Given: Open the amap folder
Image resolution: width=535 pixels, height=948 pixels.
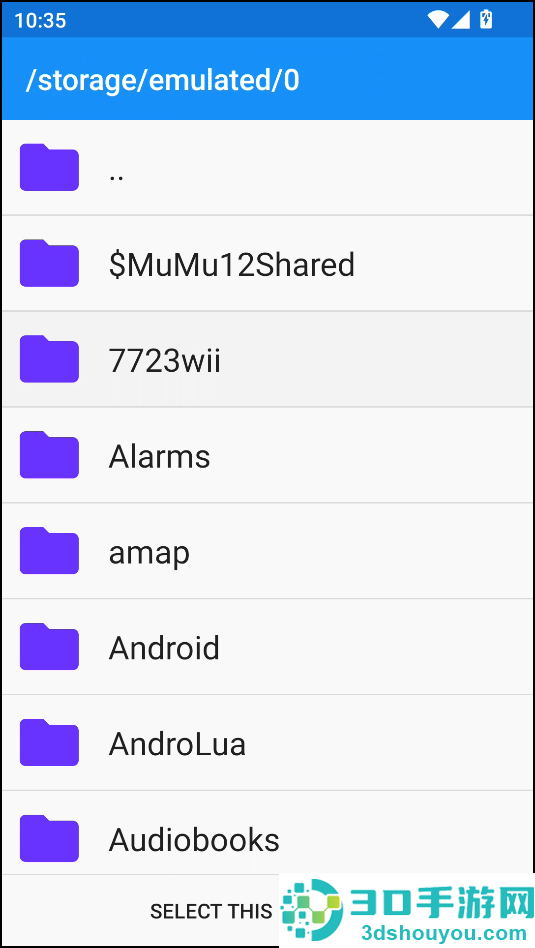Looking at the screenshot, I should 268,551.
